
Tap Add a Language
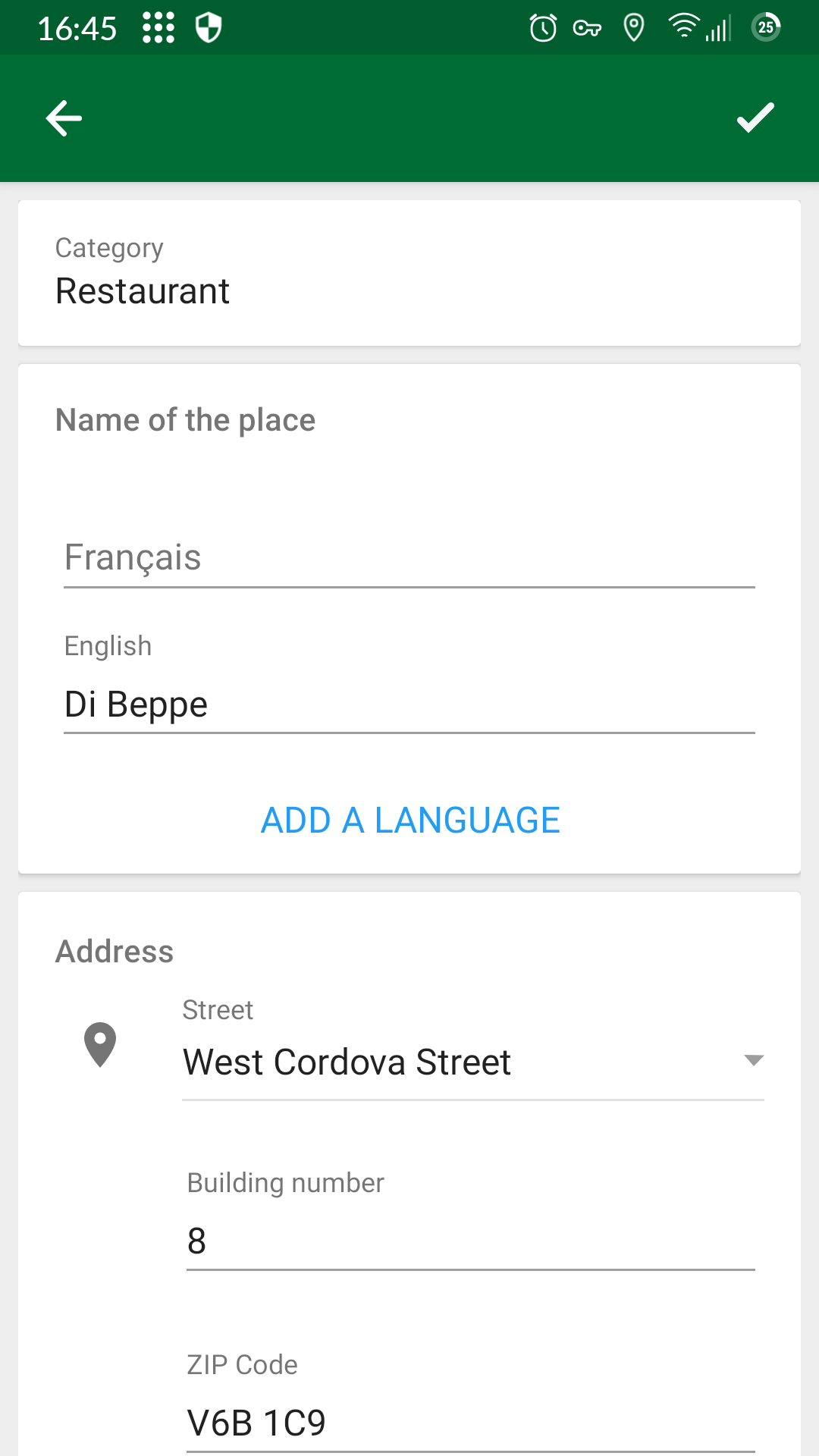(x=410, y=820)
